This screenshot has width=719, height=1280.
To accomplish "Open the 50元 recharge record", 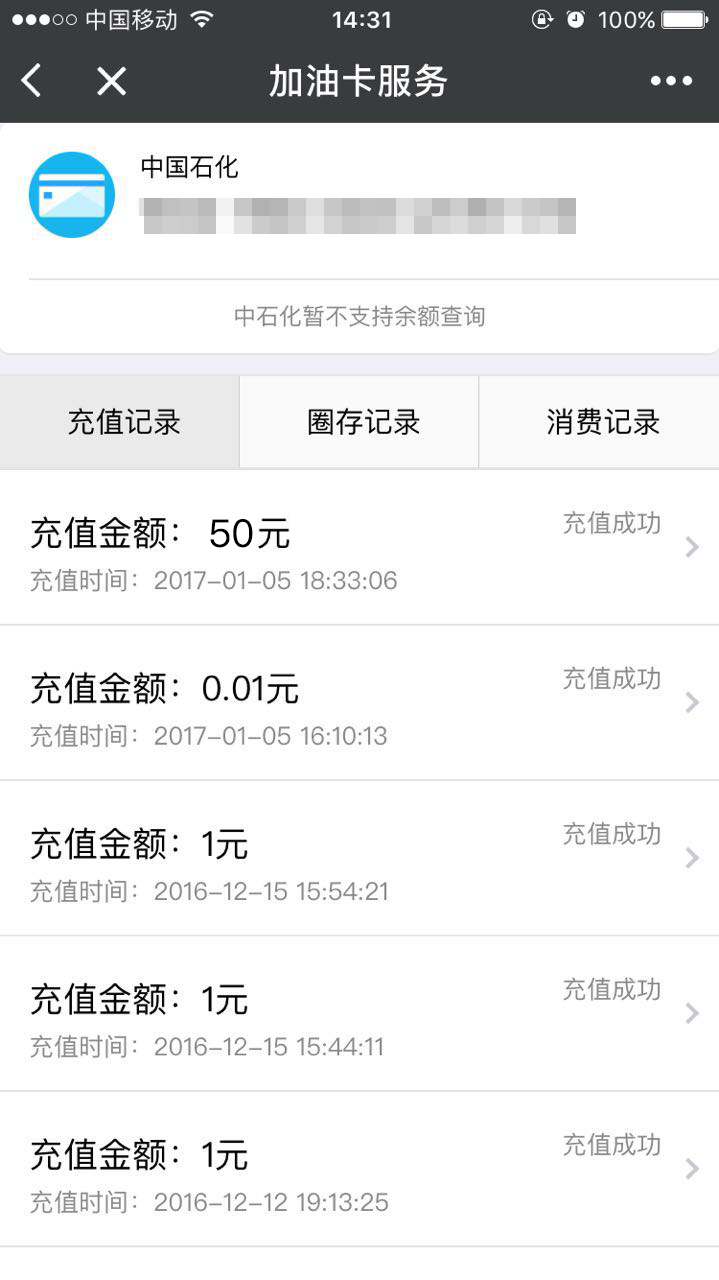I will click(x=359, y=548).
